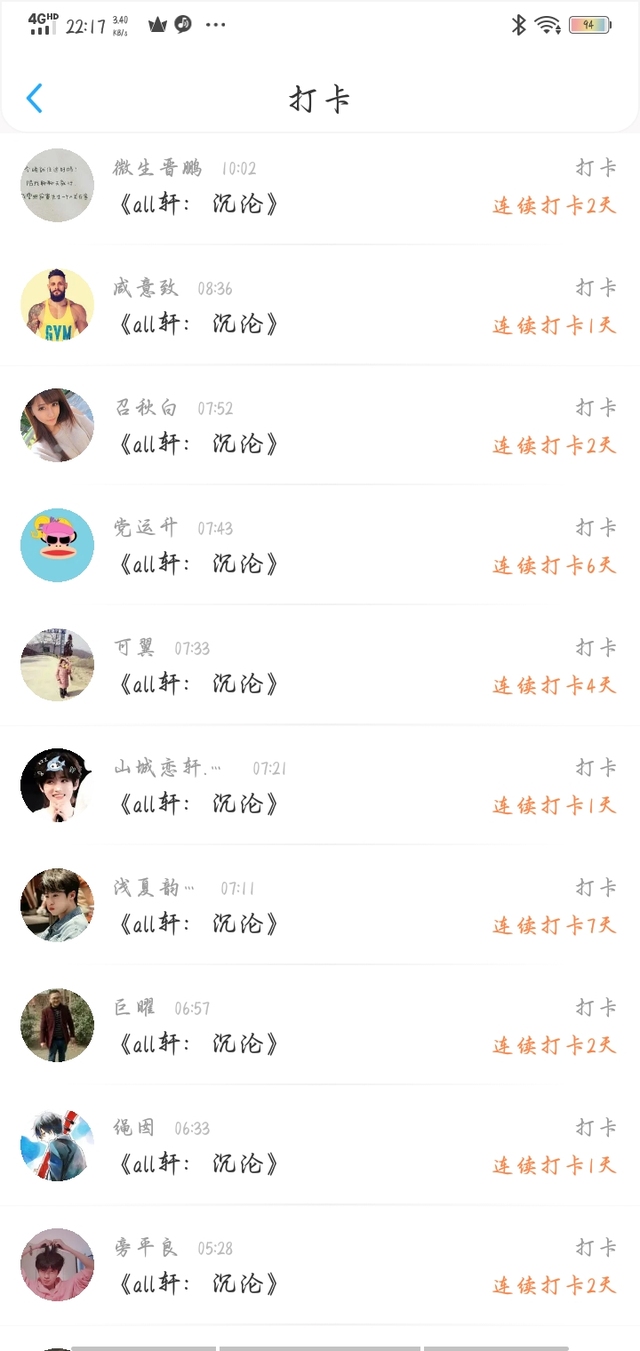Go back from the 打卡 page
The width and height of the screenshot is (640, 1351).
coord(35,98)
